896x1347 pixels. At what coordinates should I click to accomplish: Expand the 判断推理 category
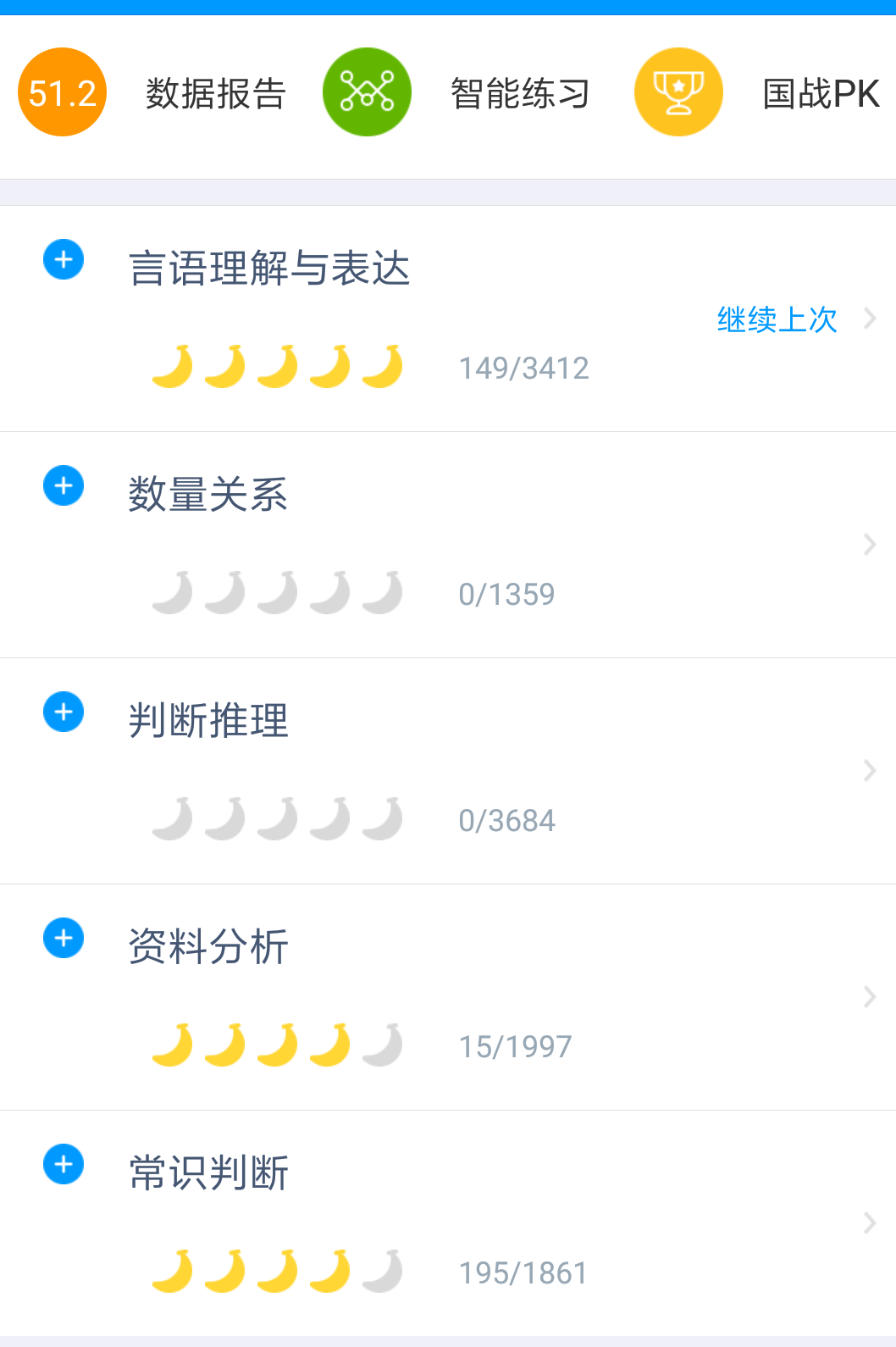click(x=64, y=712)
